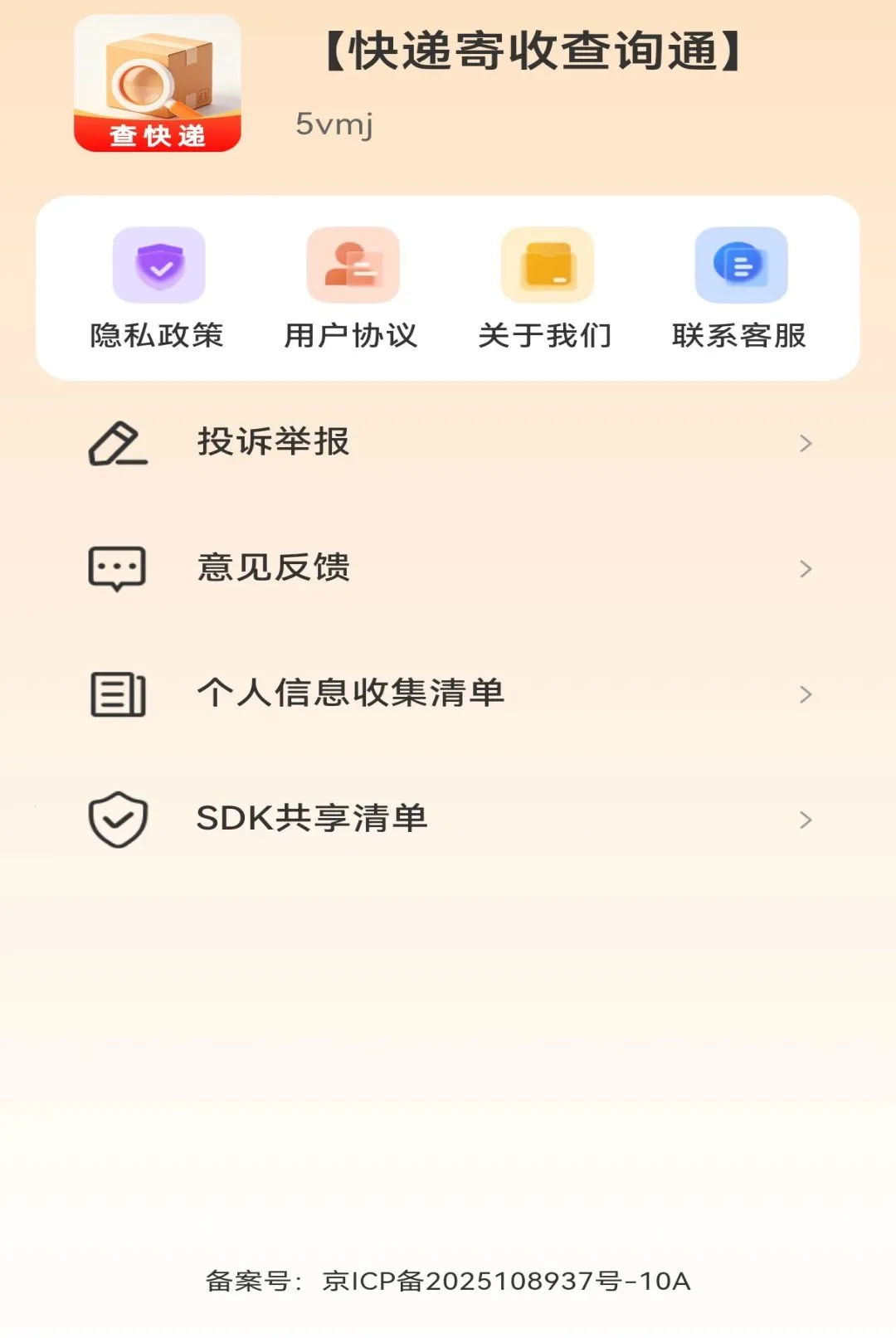Open 用户协议 user agreement
The image size is (896, 1338).
[x=352, y=289]
